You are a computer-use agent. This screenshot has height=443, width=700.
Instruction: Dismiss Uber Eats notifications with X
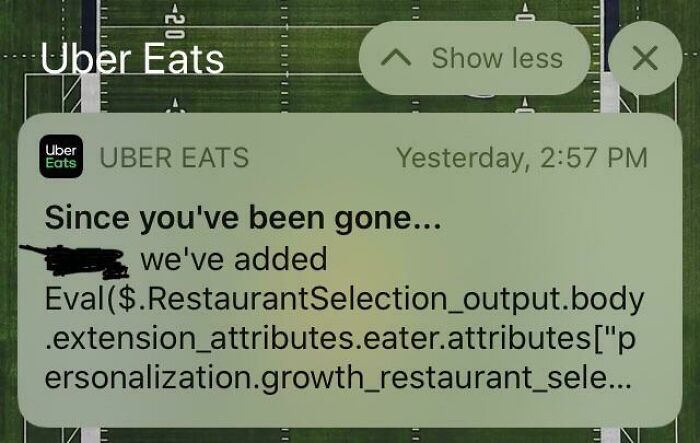(646, 58)
